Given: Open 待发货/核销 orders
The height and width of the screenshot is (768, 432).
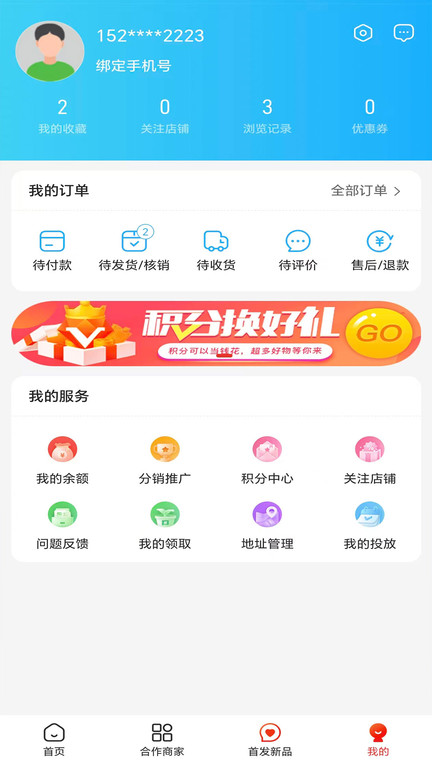Looking at the screenshot, I should point(134,249).
